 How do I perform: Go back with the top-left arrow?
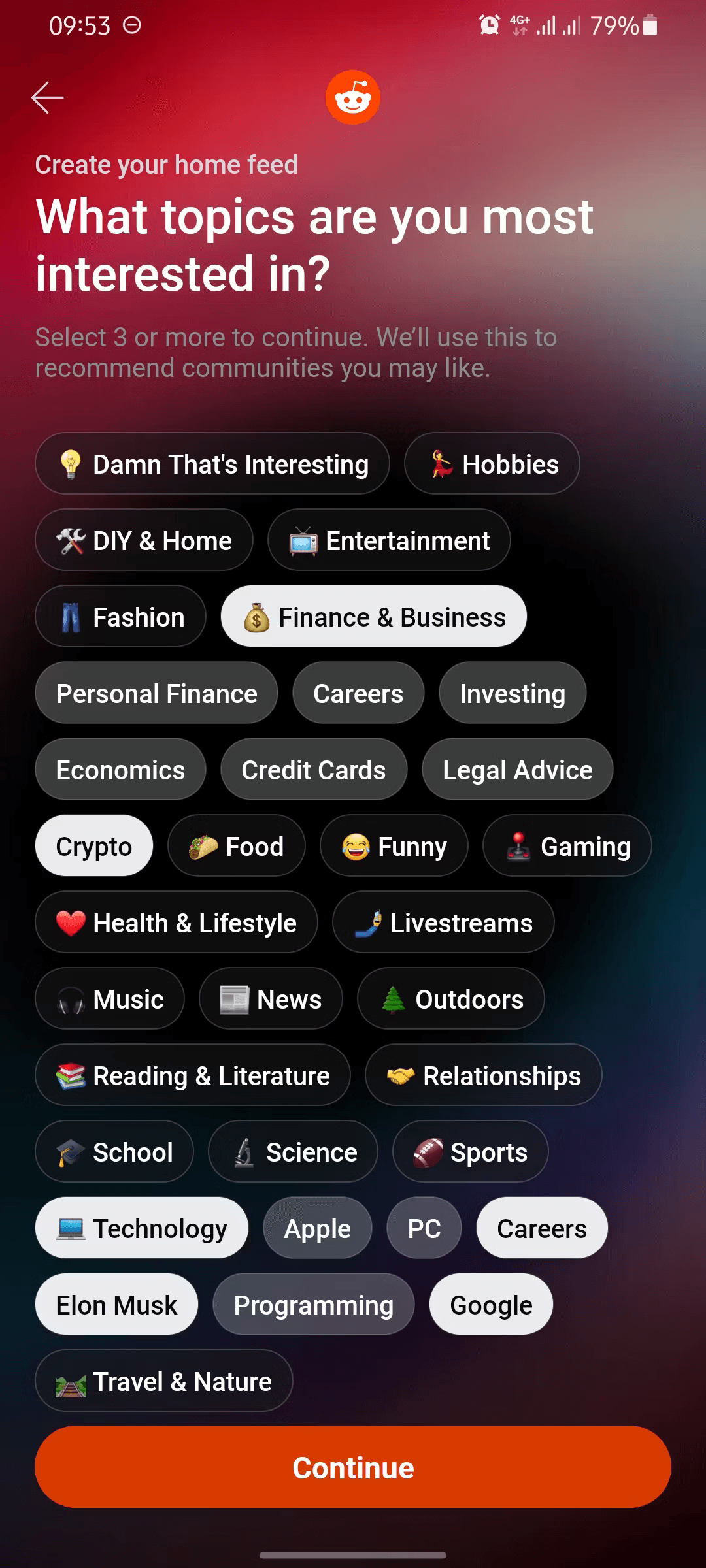click(x=48, y=98)
